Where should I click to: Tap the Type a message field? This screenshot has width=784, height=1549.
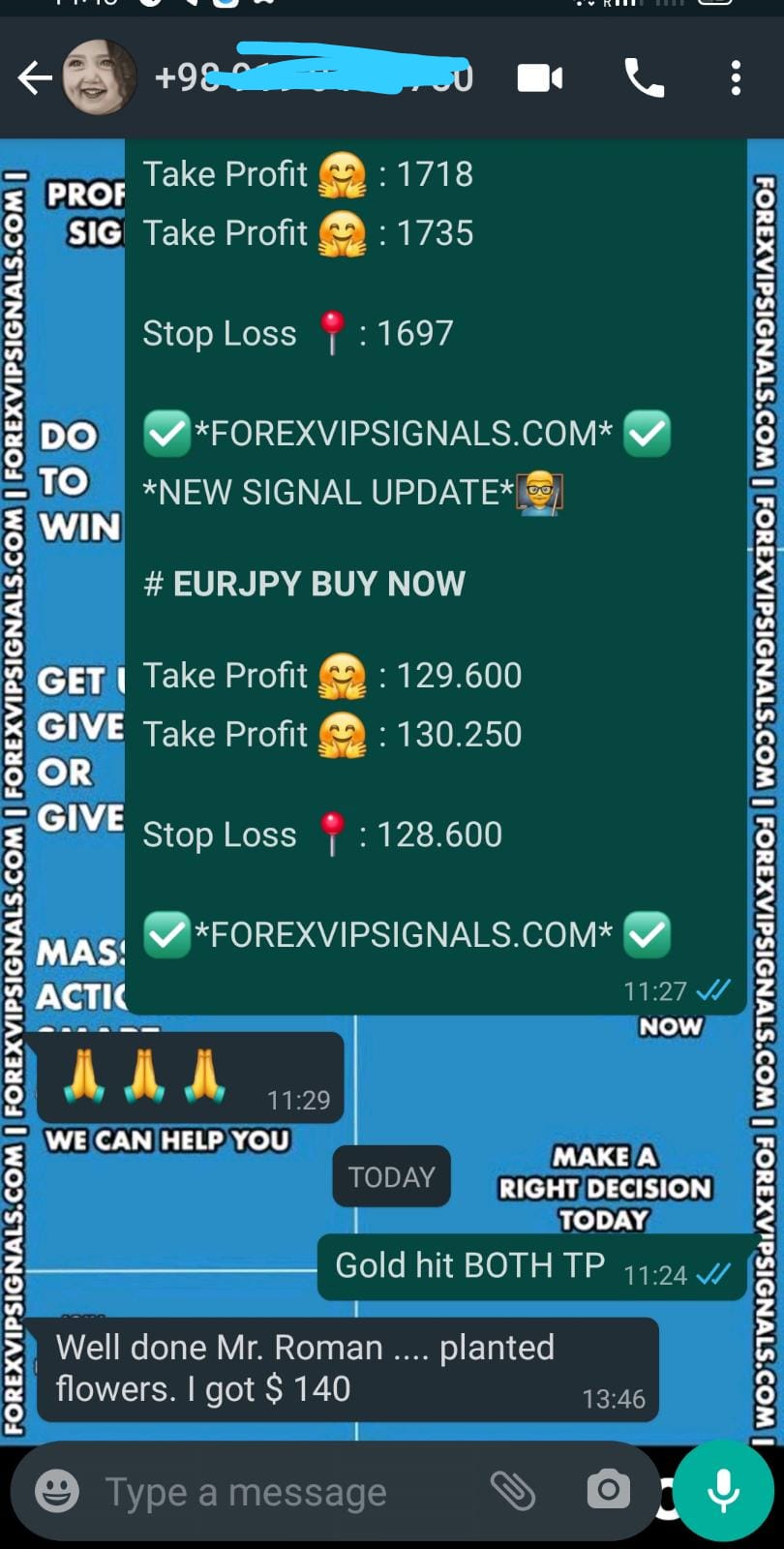coord(281,1492)
